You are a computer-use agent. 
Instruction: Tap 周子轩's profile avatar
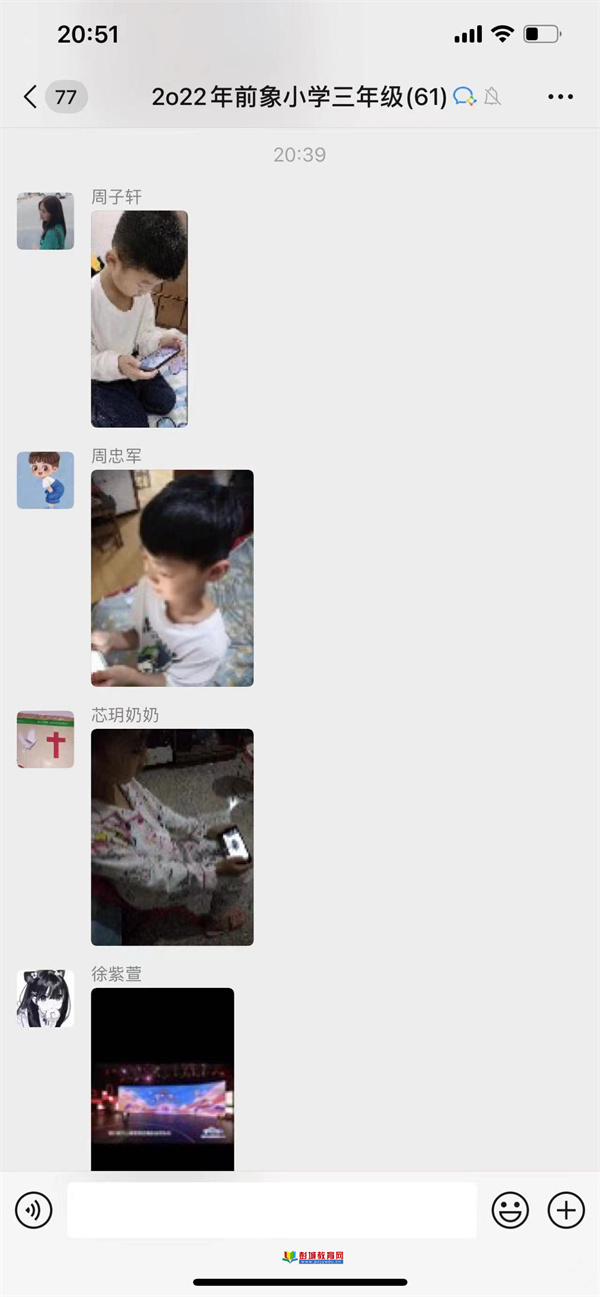tap(45, 221)
